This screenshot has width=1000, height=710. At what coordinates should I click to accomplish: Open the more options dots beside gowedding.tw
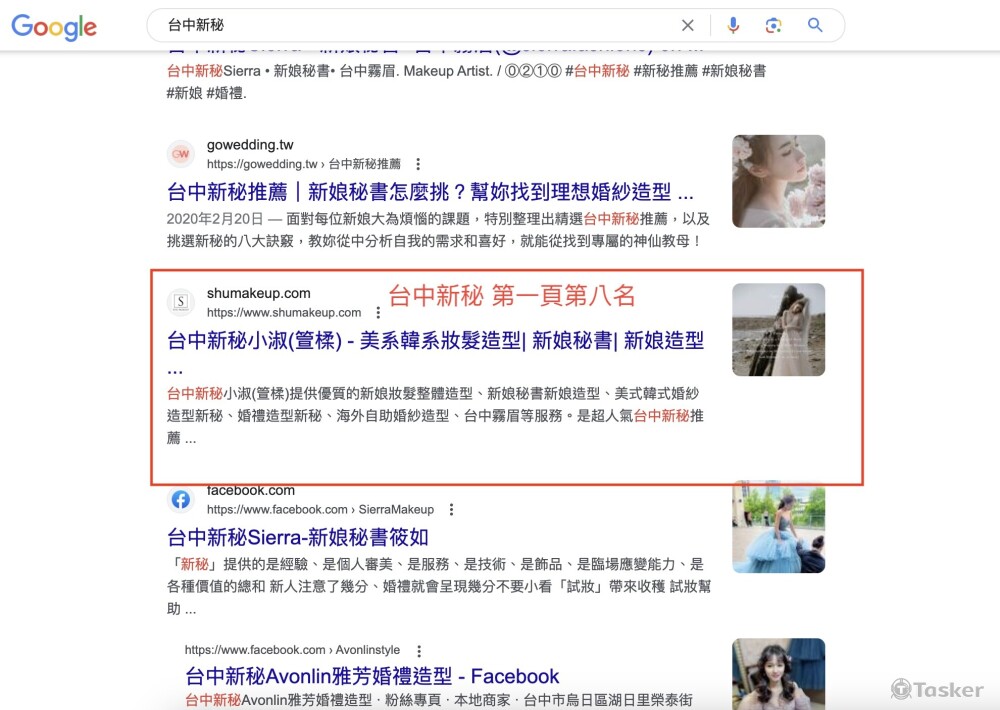[x=418, y=164]
